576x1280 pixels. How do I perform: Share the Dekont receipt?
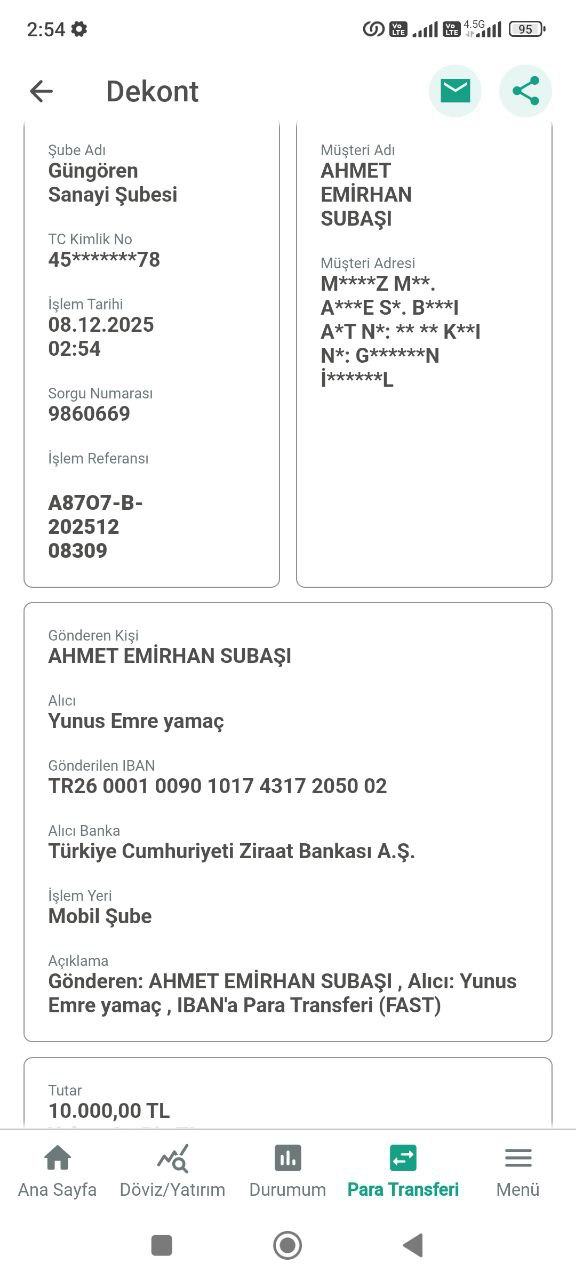(x=526, y=91)
